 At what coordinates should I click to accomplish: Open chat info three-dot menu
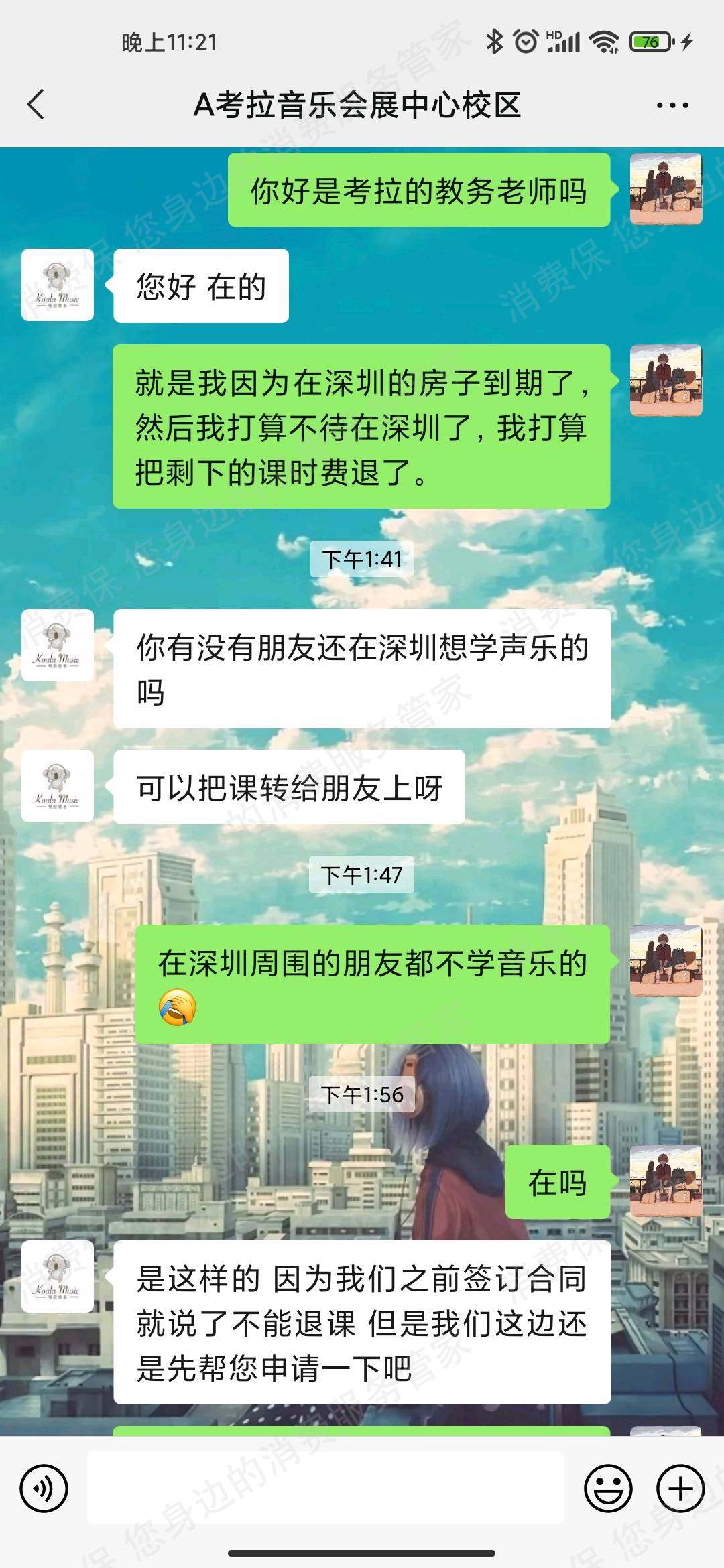(672, 105)
